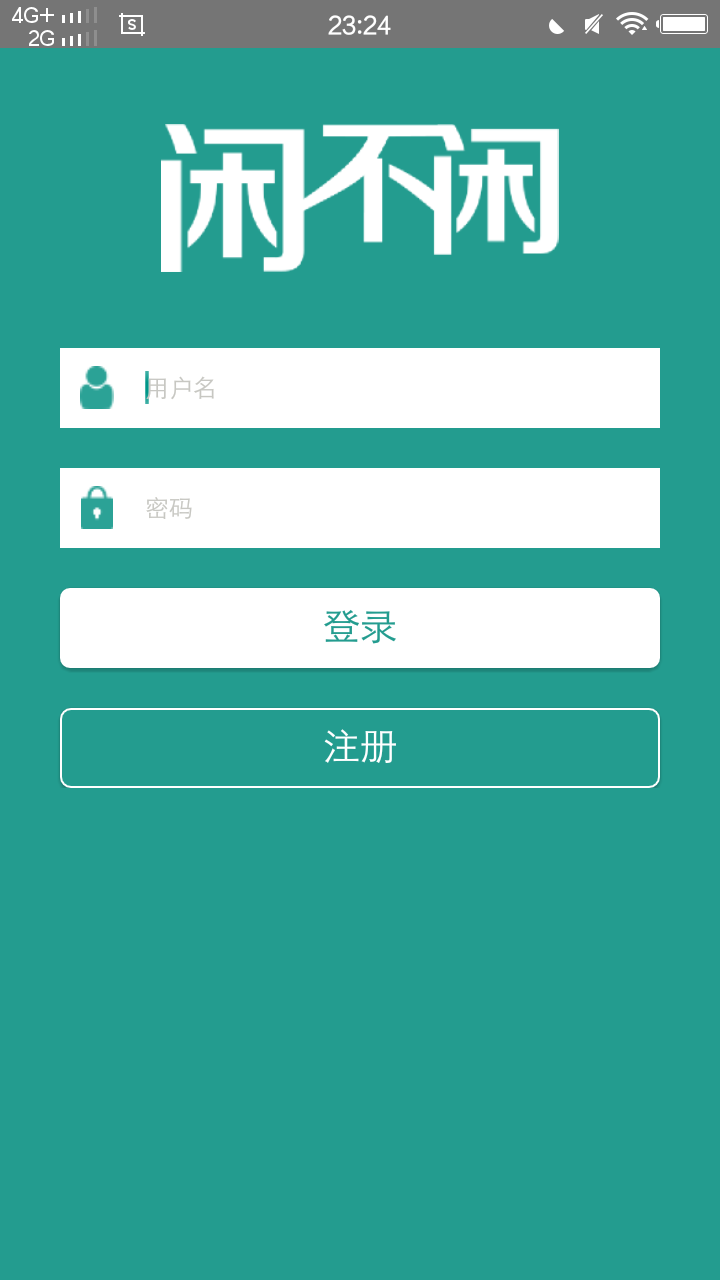The width and height of the screenshot is (720, 1280).
Task: Tap the 密码 password field
Action: (x=360, y=508)
